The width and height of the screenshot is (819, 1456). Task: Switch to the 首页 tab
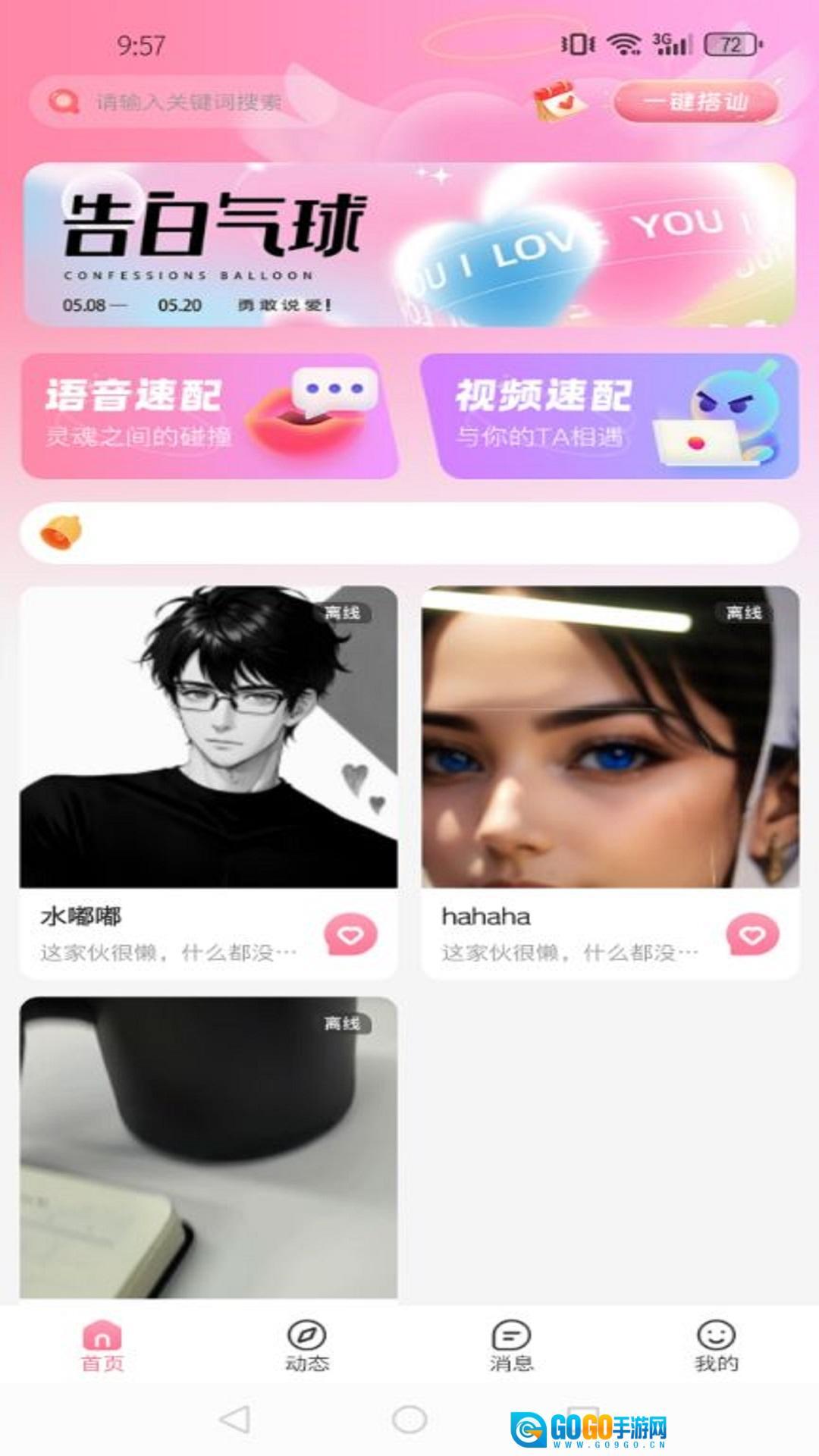coord(102,1347)
